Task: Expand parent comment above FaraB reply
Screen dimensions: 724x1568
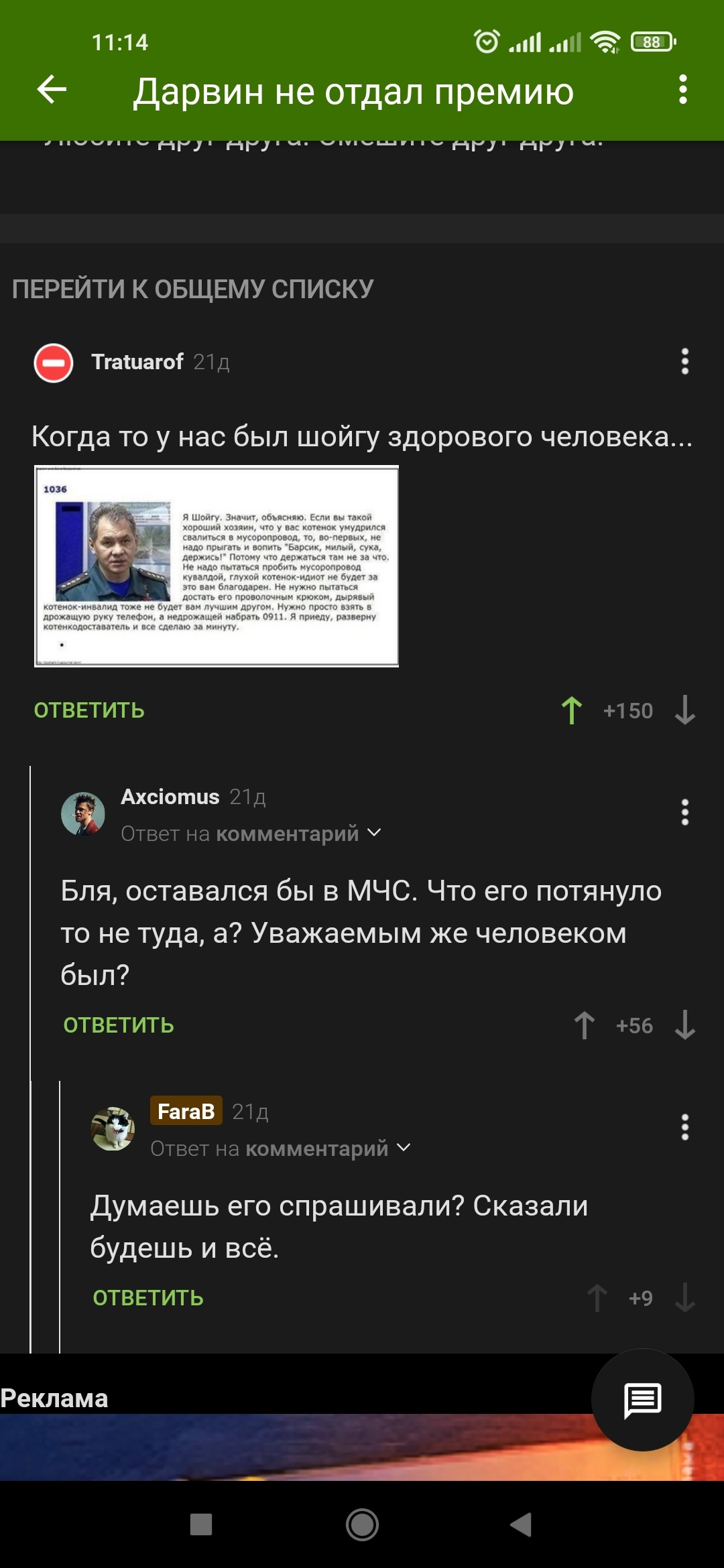Action: tap(404, 1148)
